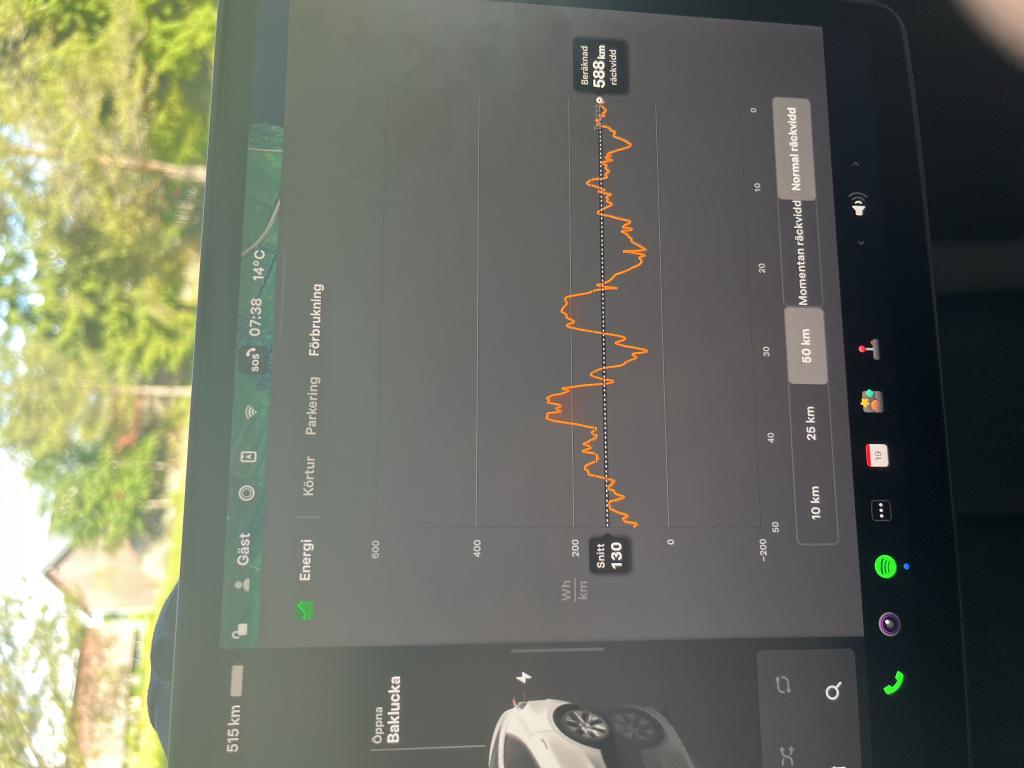This screenshot has width=1024, height=768.
Task: Open media search magnifier
Action: point(833,692)
